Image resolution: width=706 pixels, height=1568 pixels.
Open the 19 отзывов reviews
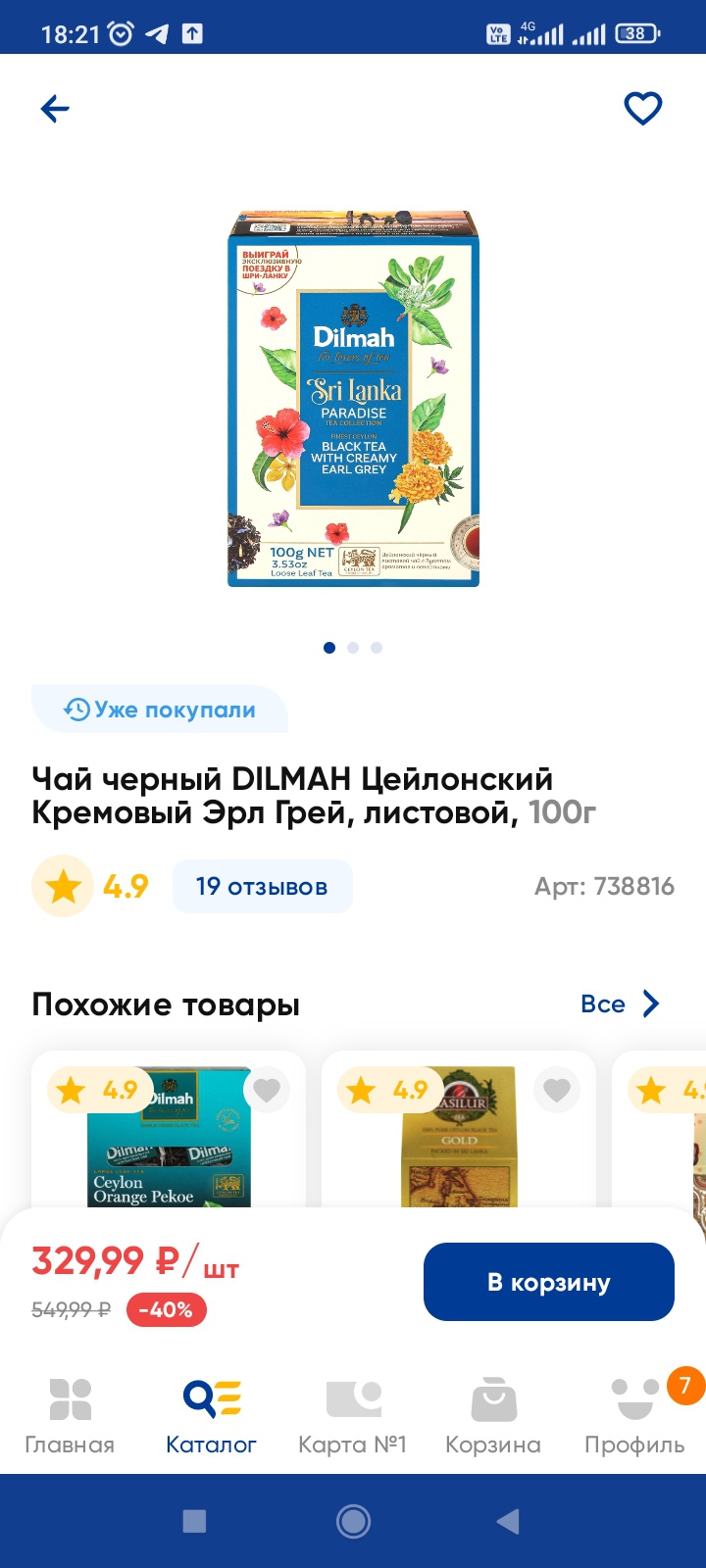tap(262, 886)
